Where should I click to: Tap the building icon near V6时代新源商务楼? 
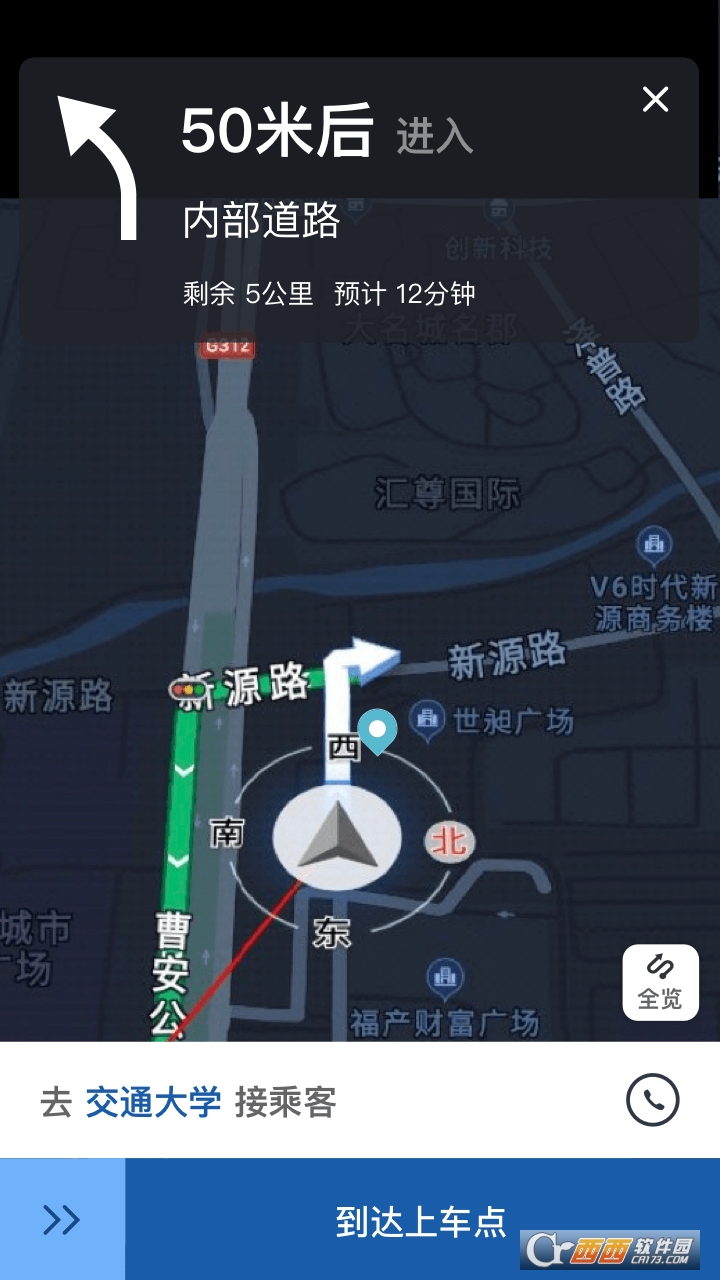pyautogui.click(x=652, y=542)
